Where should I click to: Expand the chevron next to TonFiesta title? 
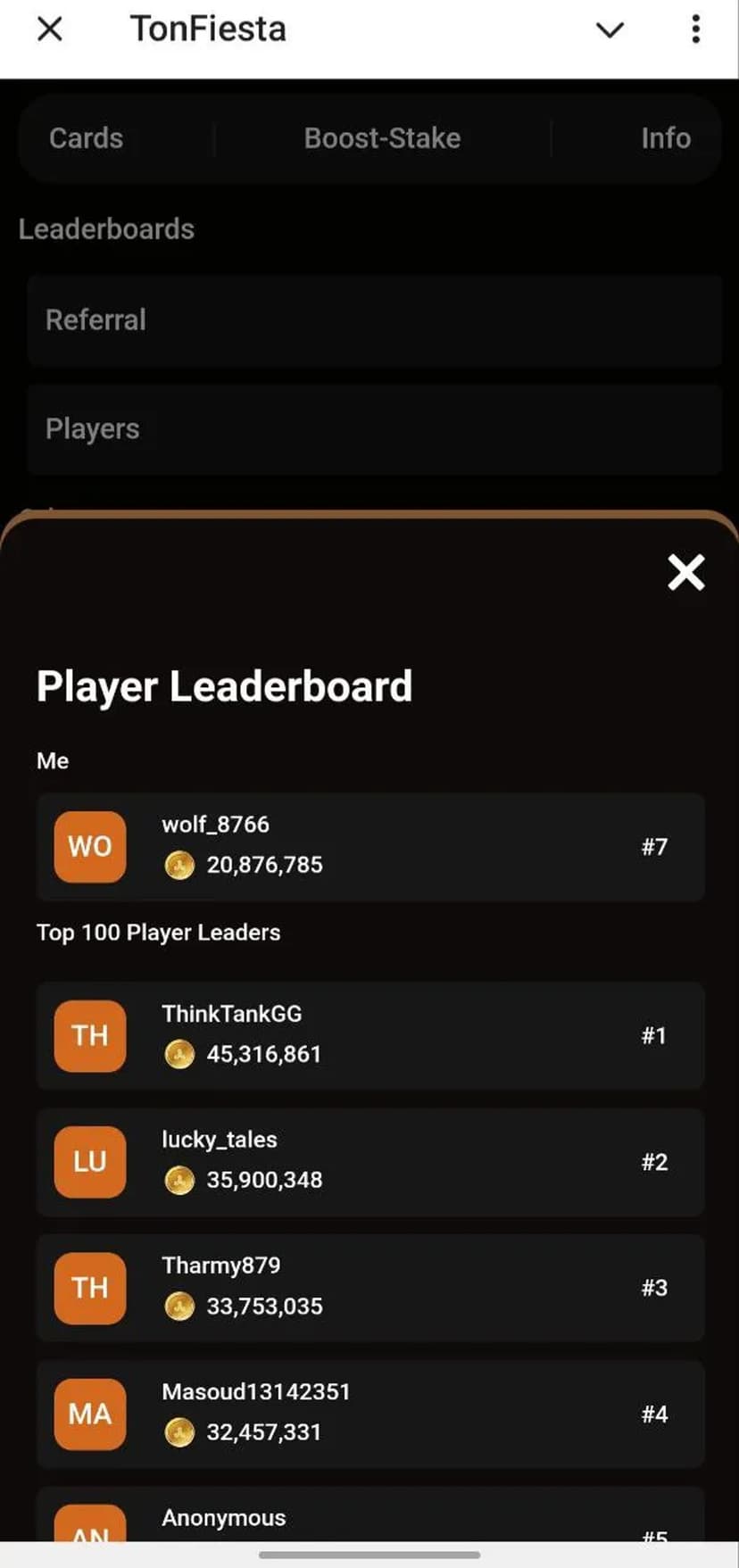(610, 30)
